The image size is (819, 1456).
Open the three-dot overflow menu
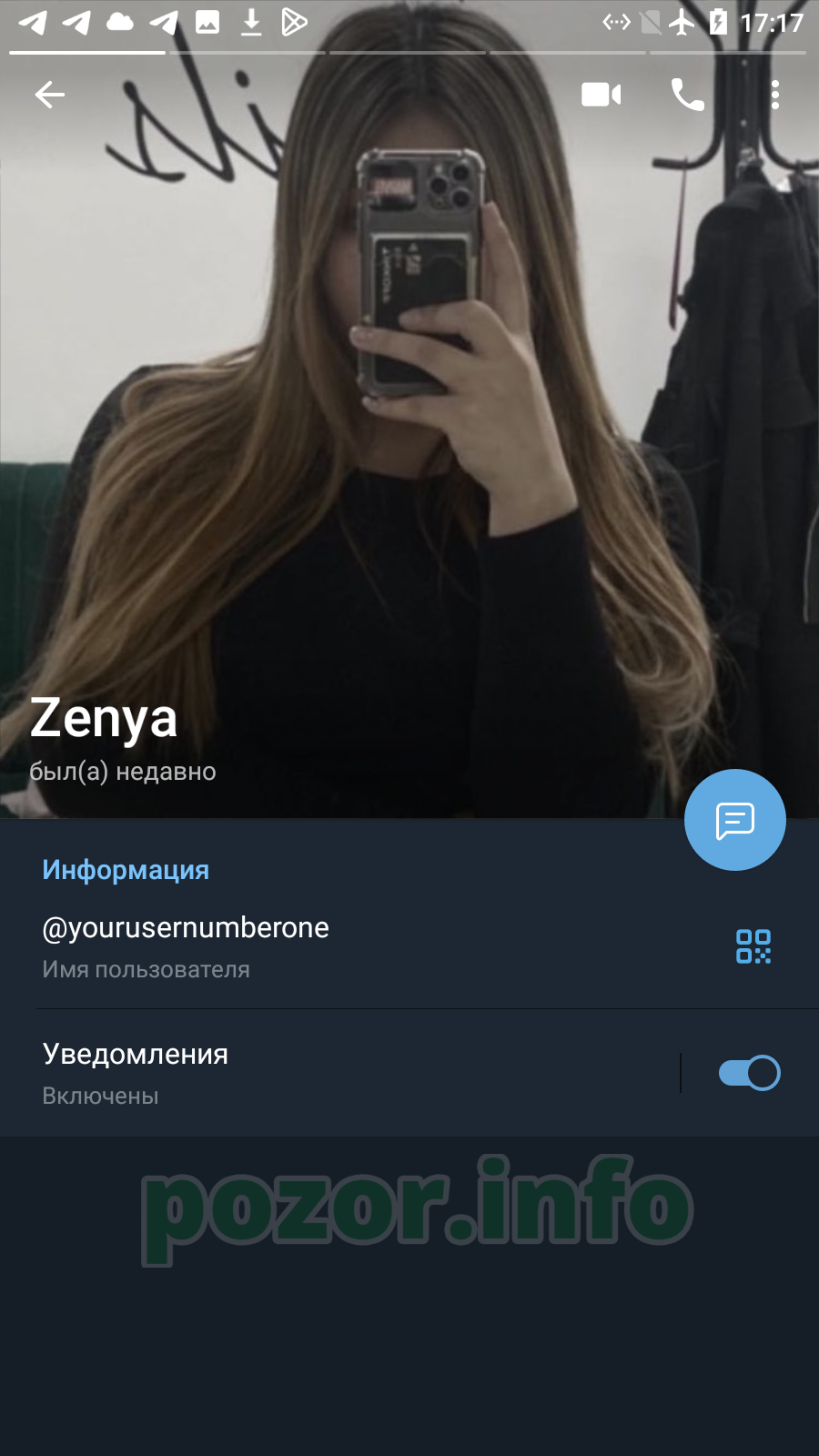(x=775, y=95)
